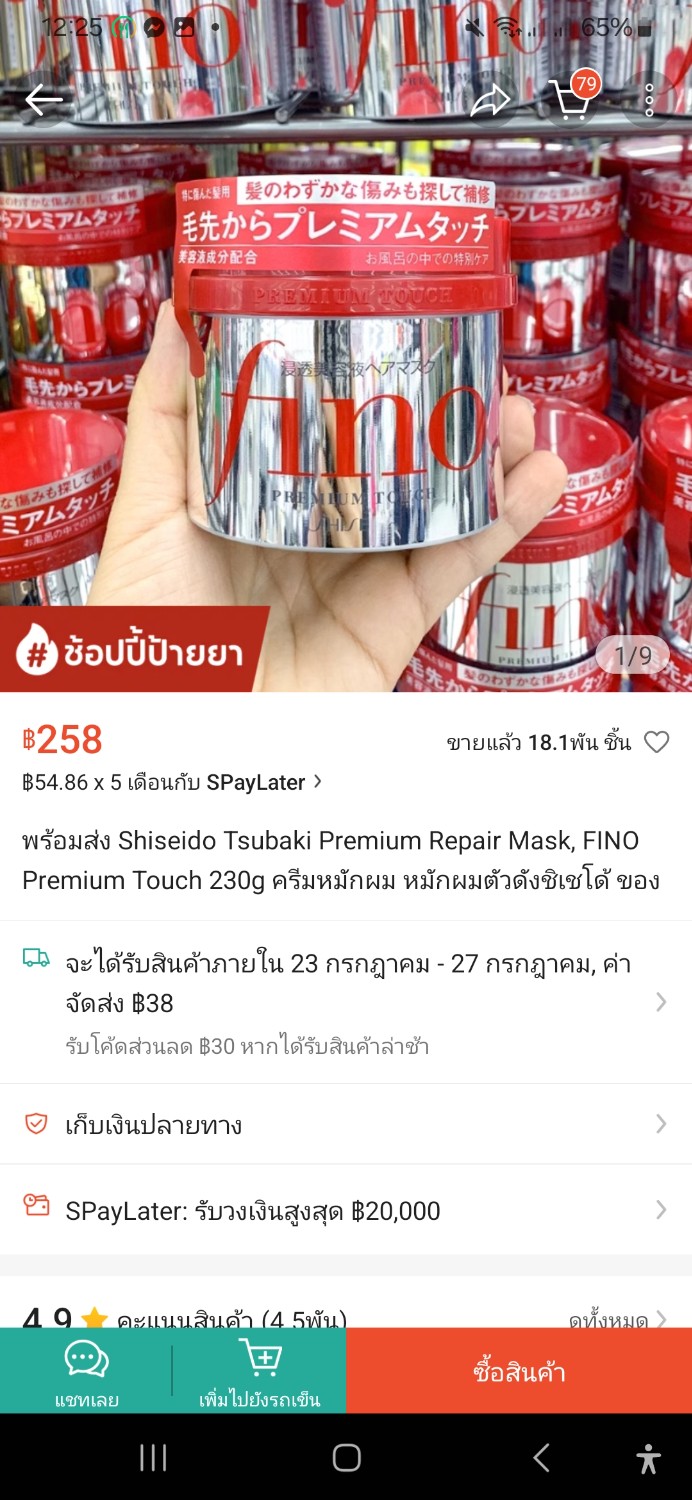Go back using the top arrow
The image size is (692, 1500).
pyautogui.click(x=44, y=100)
